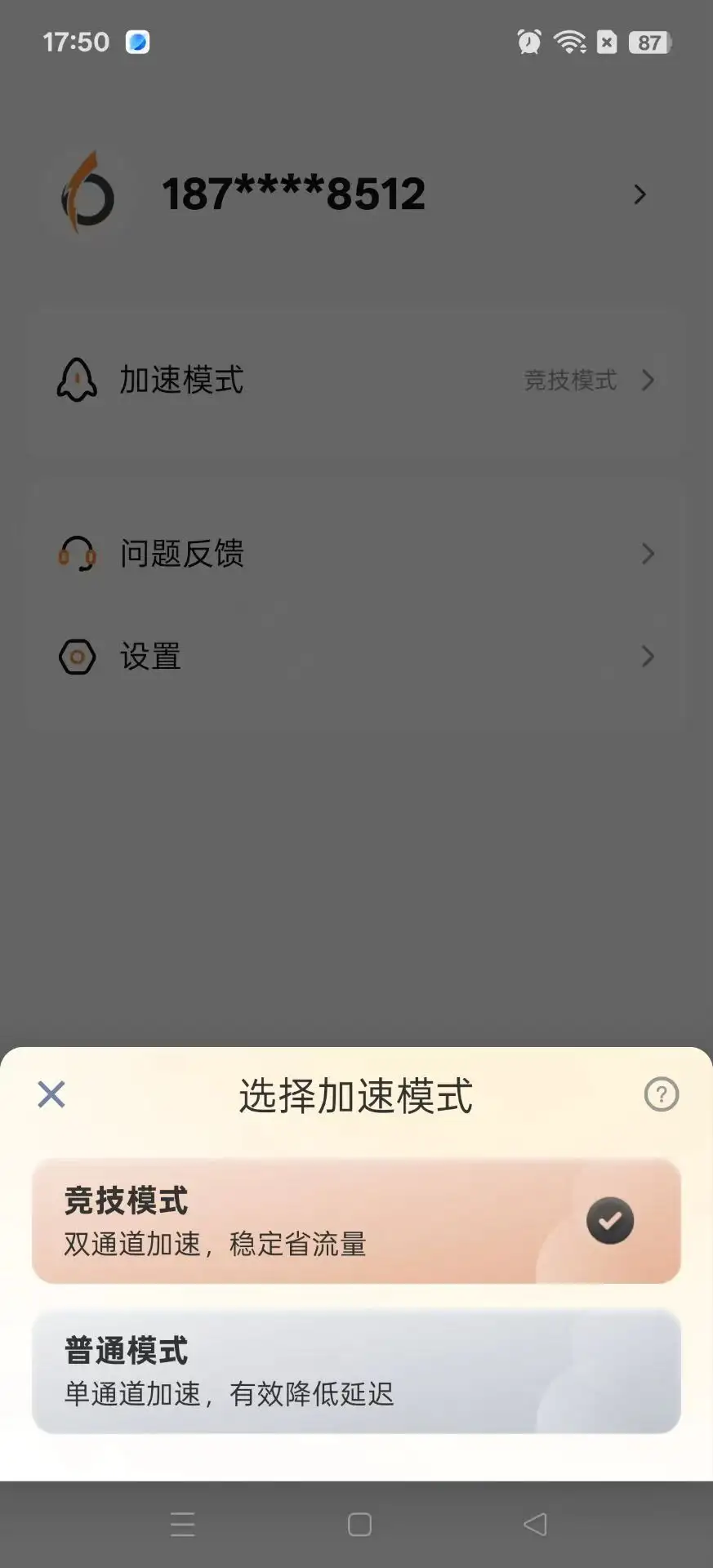This screenshot has width=713, height=1568.
Task: Click the alarm clock status bar icon
Action: 528,41
